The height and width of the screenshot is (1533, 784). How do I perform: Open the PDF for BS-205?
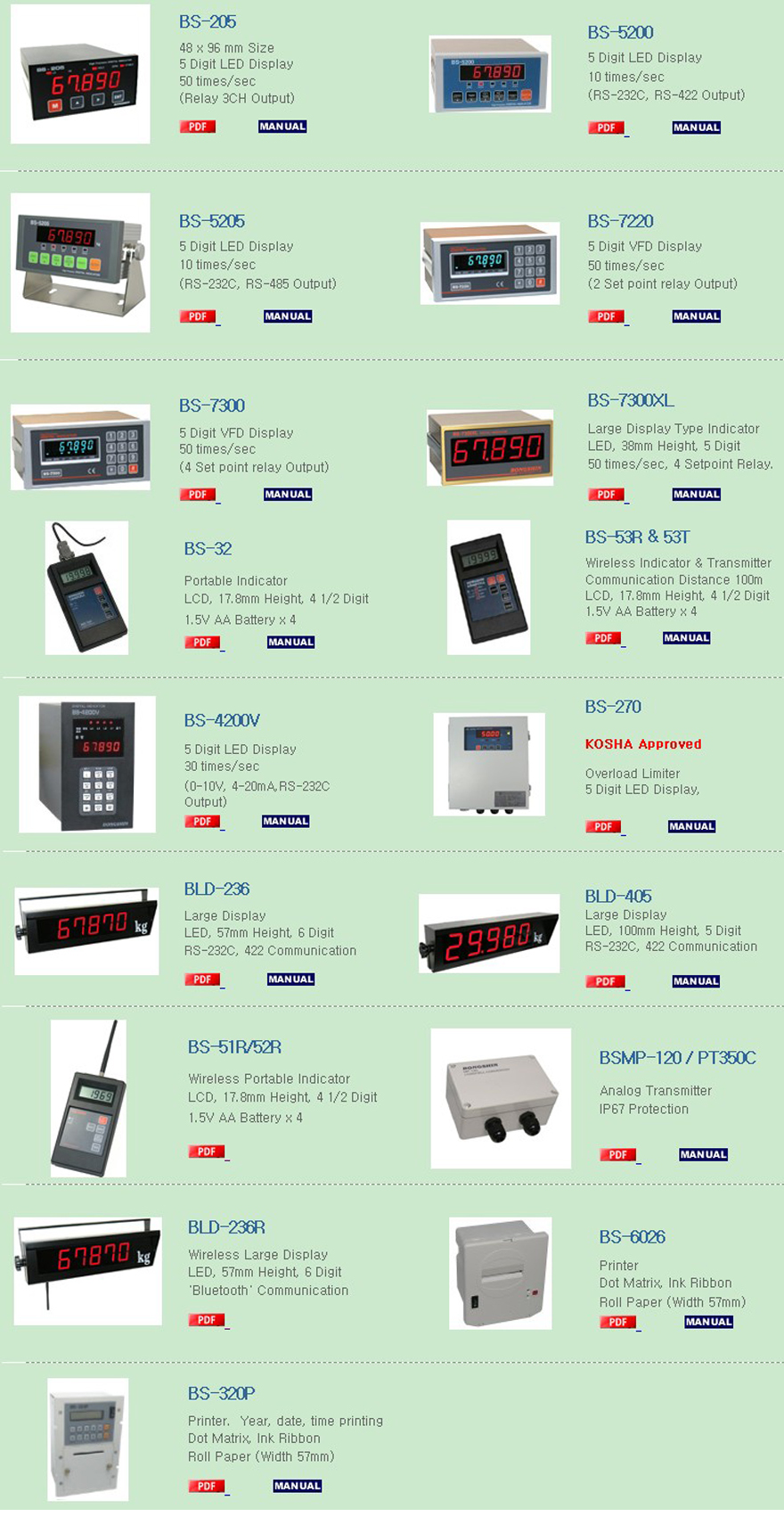[x=197, y=127]
